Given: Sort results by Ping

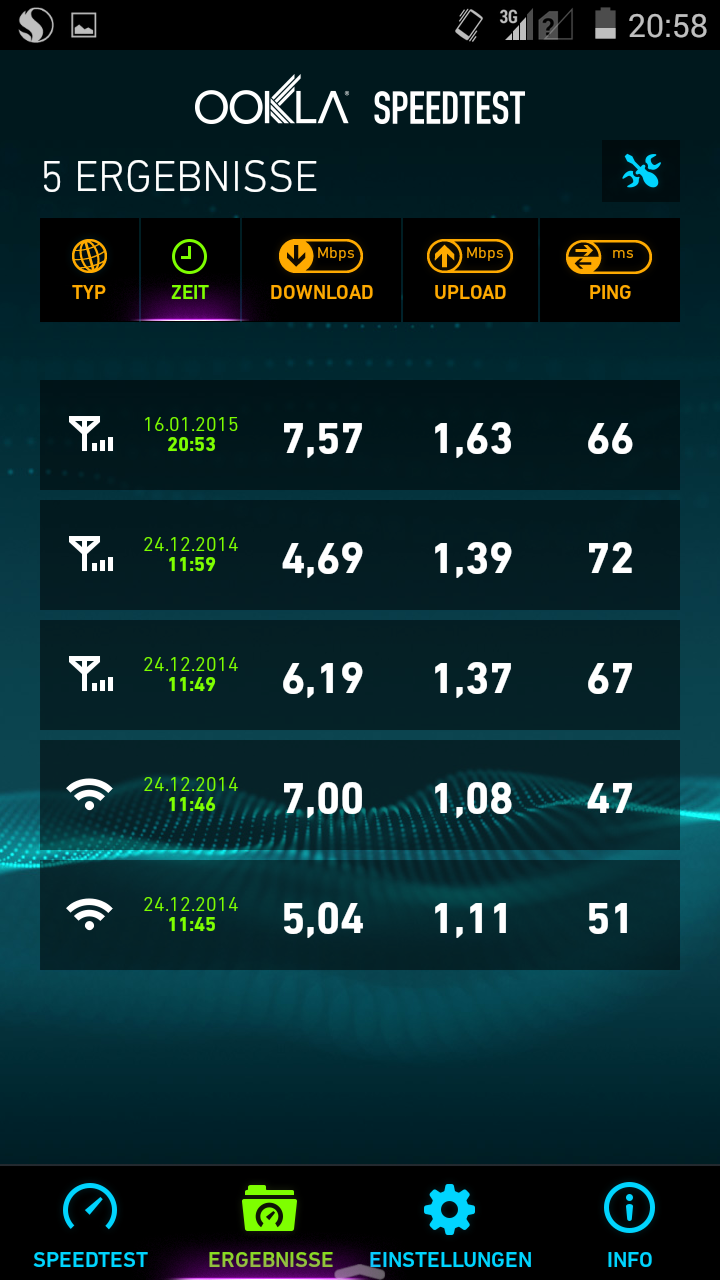Looking at the screenshot, I should (x=610, y=270).
